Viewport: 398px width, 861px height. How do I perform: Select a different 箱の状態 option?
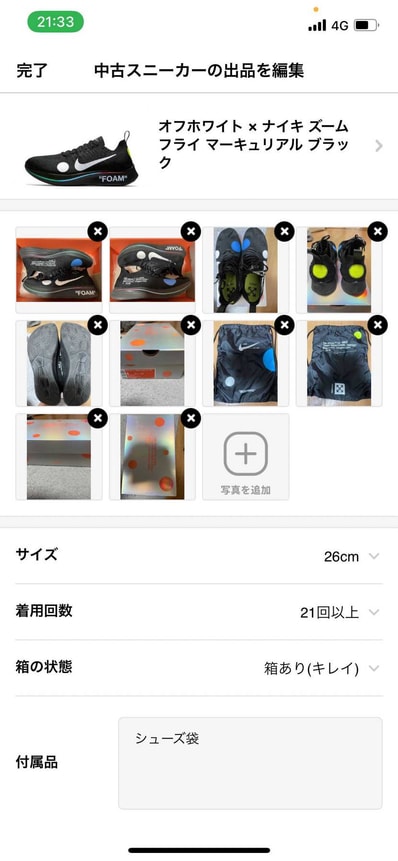pos(199,668)
